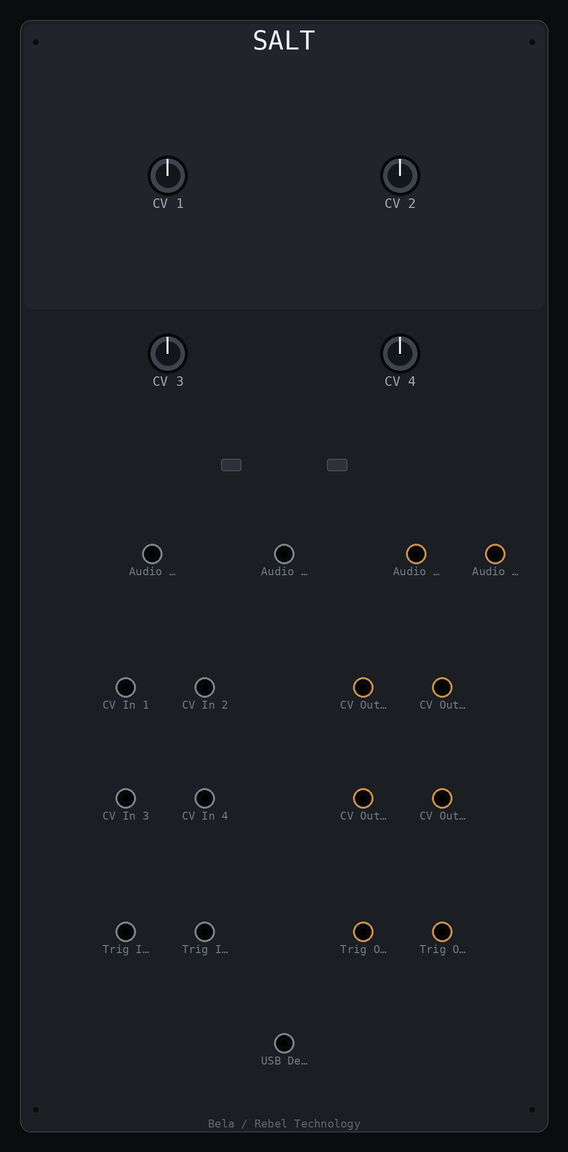The image size is (568, 1152).
Task: Adjust the CV 1 knob
Action: coord(168,176)
